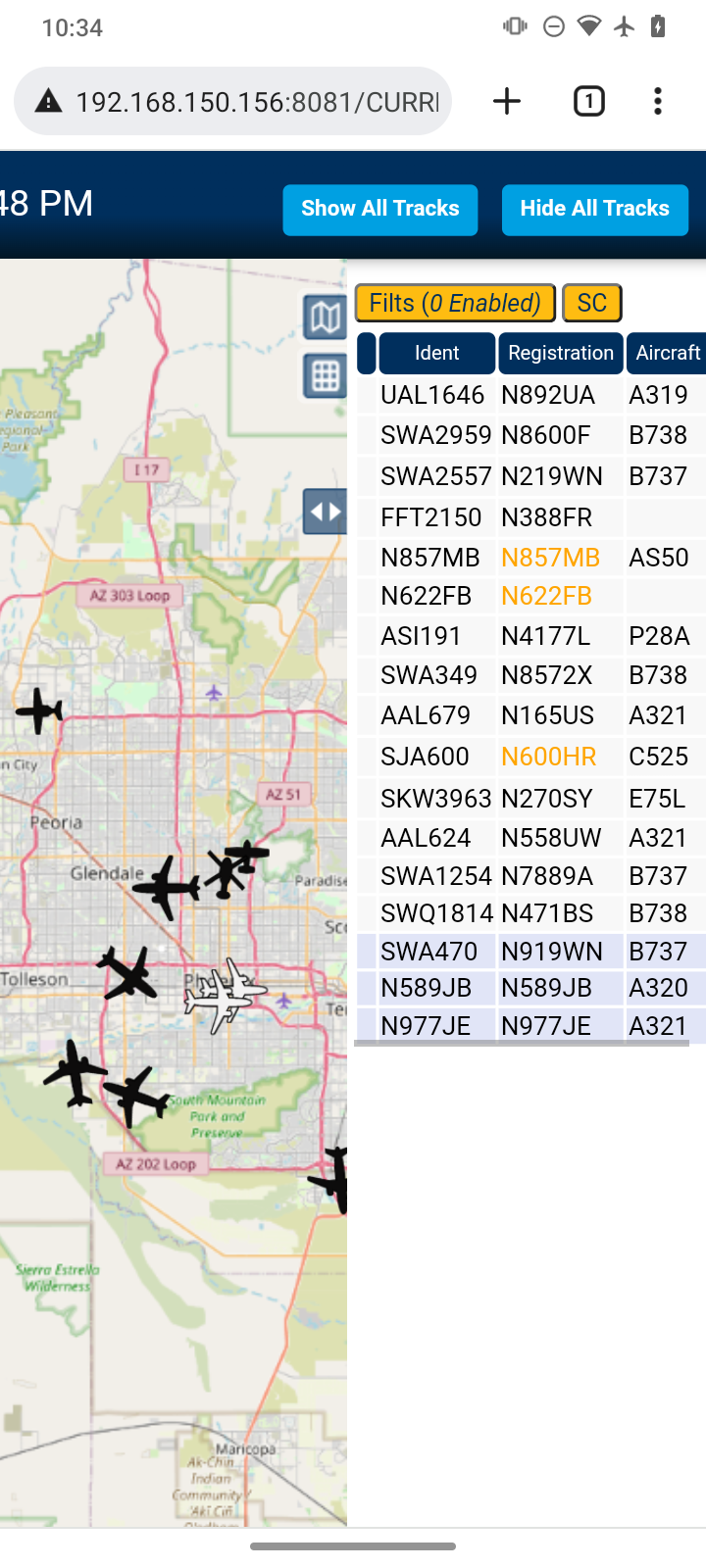
Task: Select the AAL679 flight row
Action: point(530,715)
